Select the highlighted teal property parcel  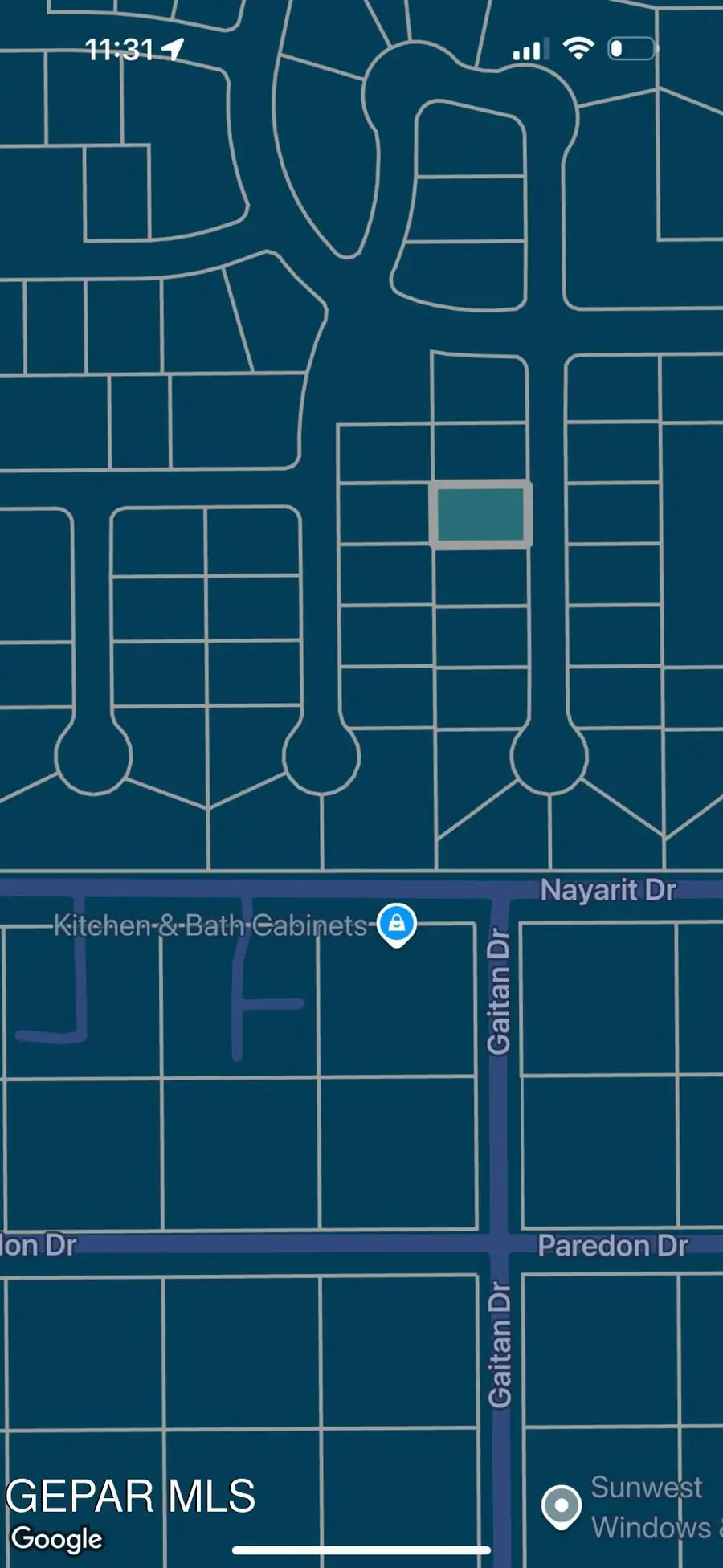[480, 515]
